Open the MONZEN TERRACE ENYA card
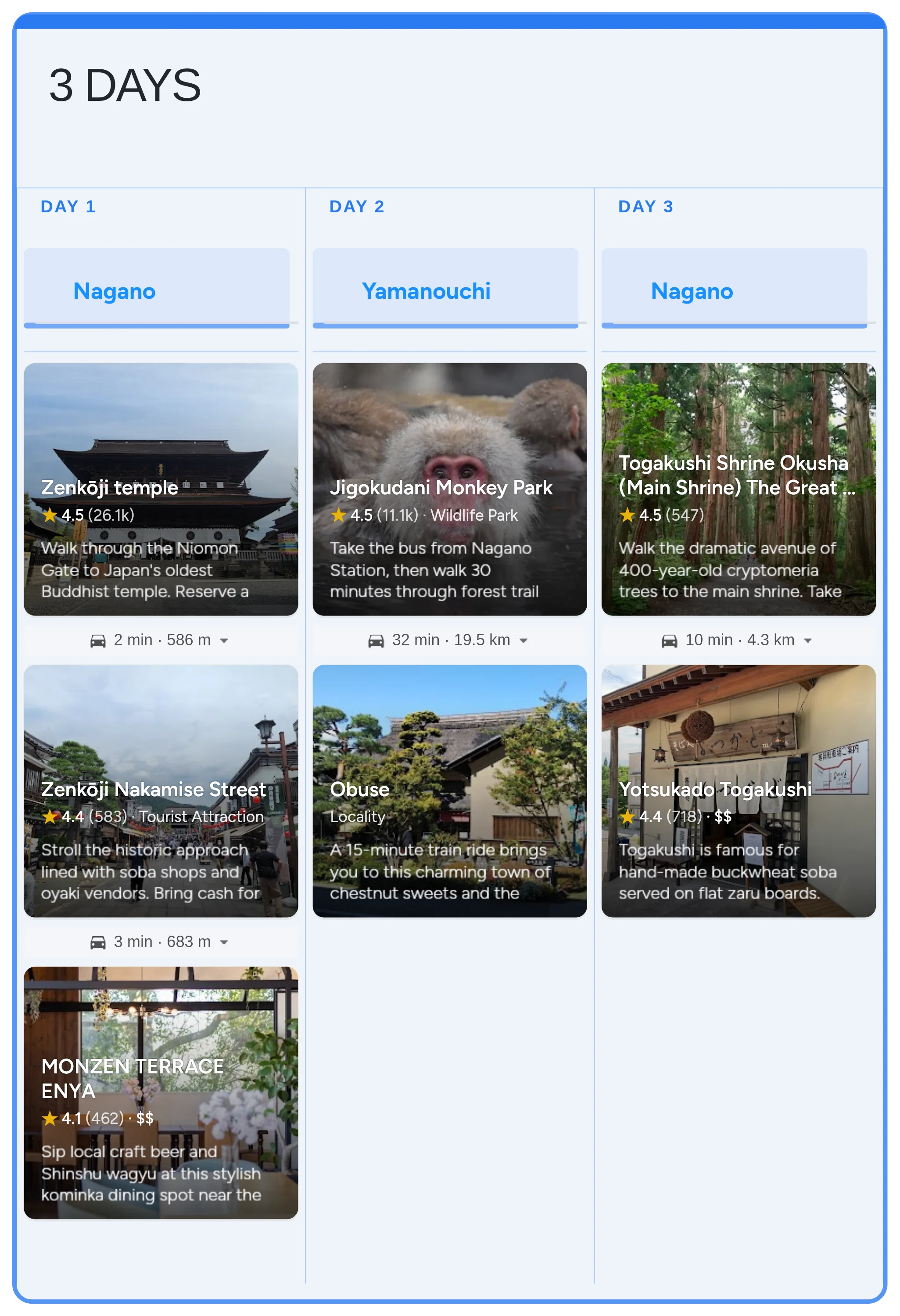 click(160, 1092)
